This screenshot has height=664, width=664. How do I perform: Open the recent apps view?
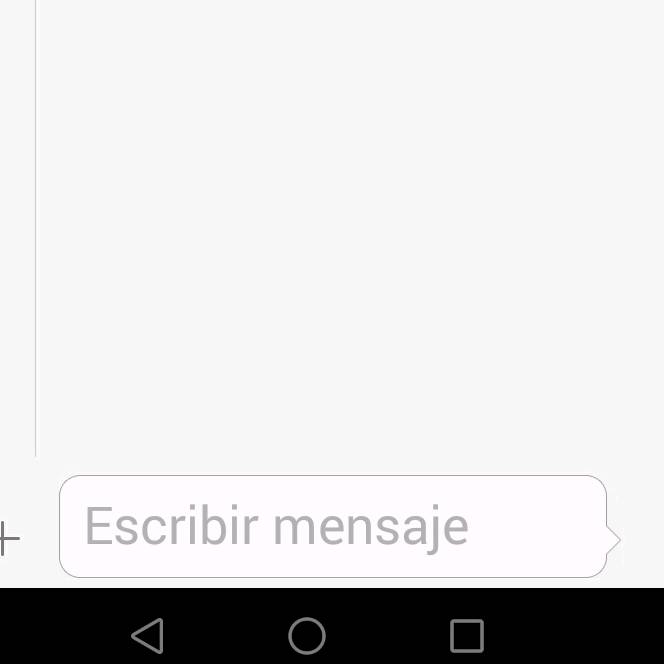[x=466, y=635]
